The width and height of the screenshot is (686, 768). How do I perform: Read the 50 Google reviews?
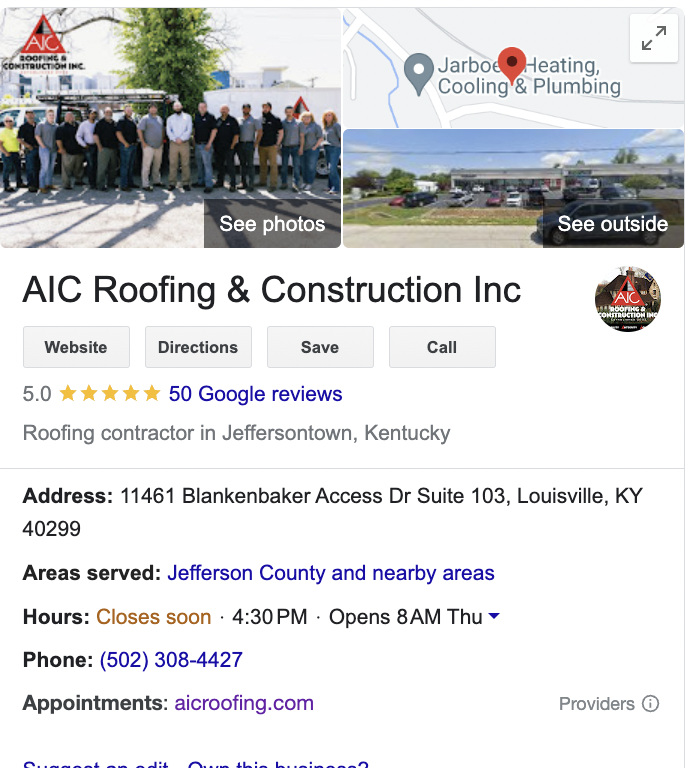coord(255,394)
